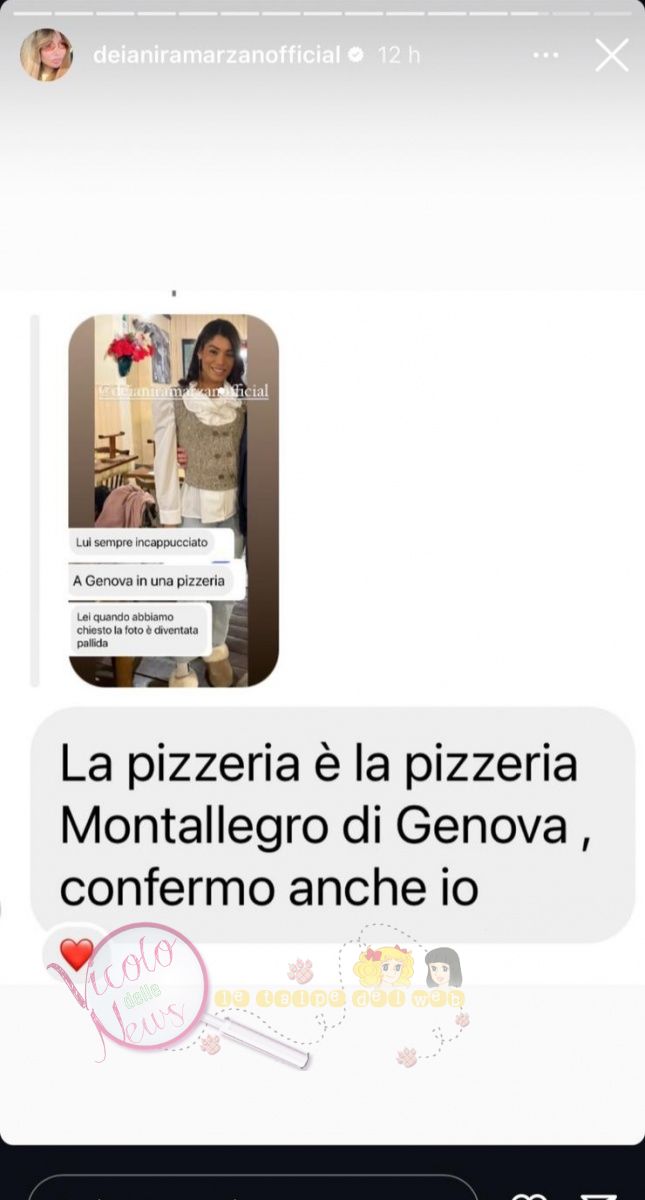Tap the reply message field
Viewport: 645px width, 1200px height.
click(250, 1189)
